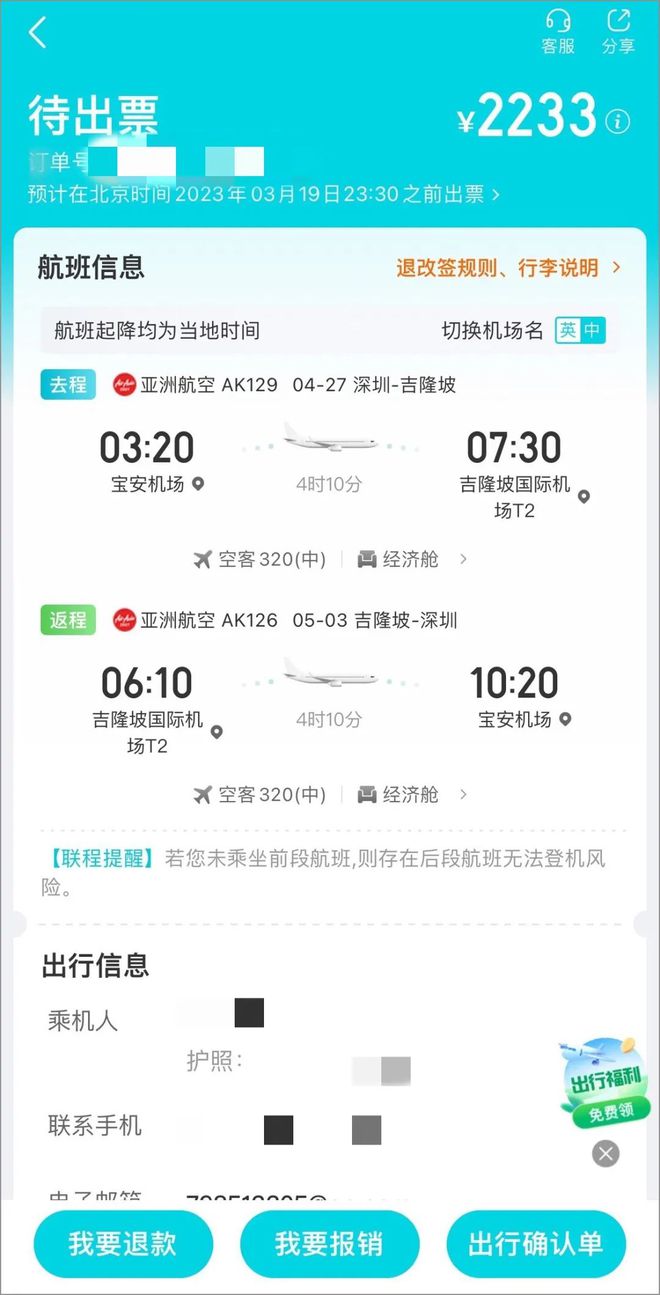660x1295 pixels.
Task: Tap 我要报销 reimbursement button
Action: 329,1244
